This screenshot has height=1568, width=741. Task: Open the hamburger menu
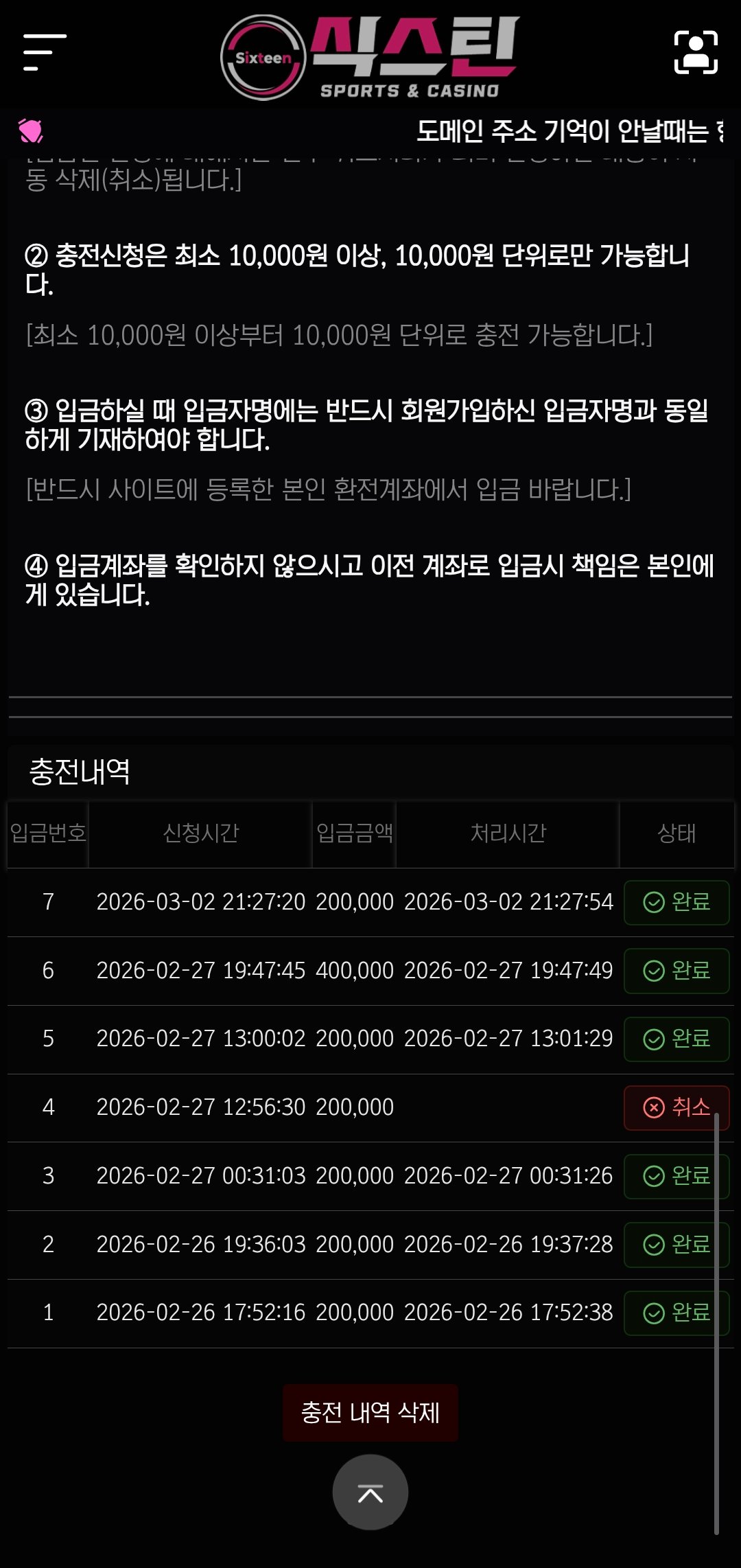point(45,52)
